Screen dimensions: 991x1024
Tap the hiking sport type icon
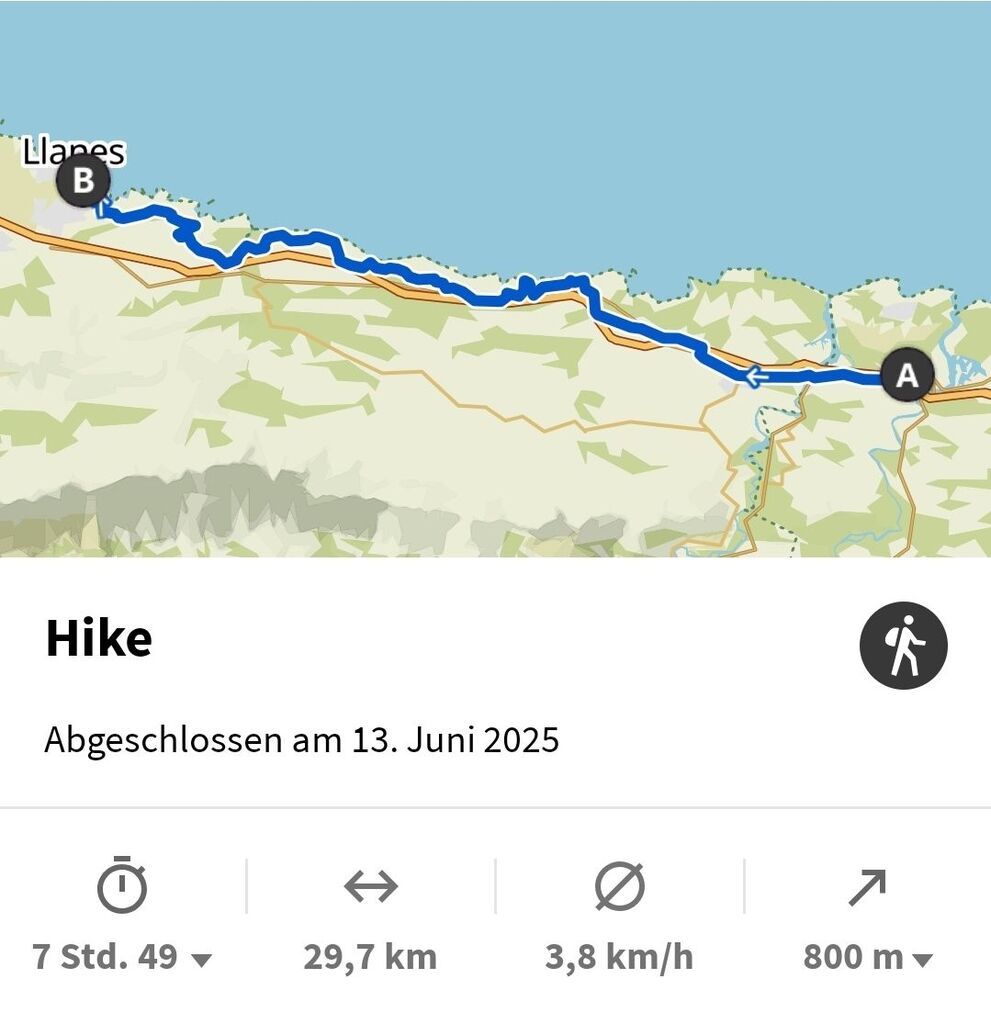click(903, 645)
